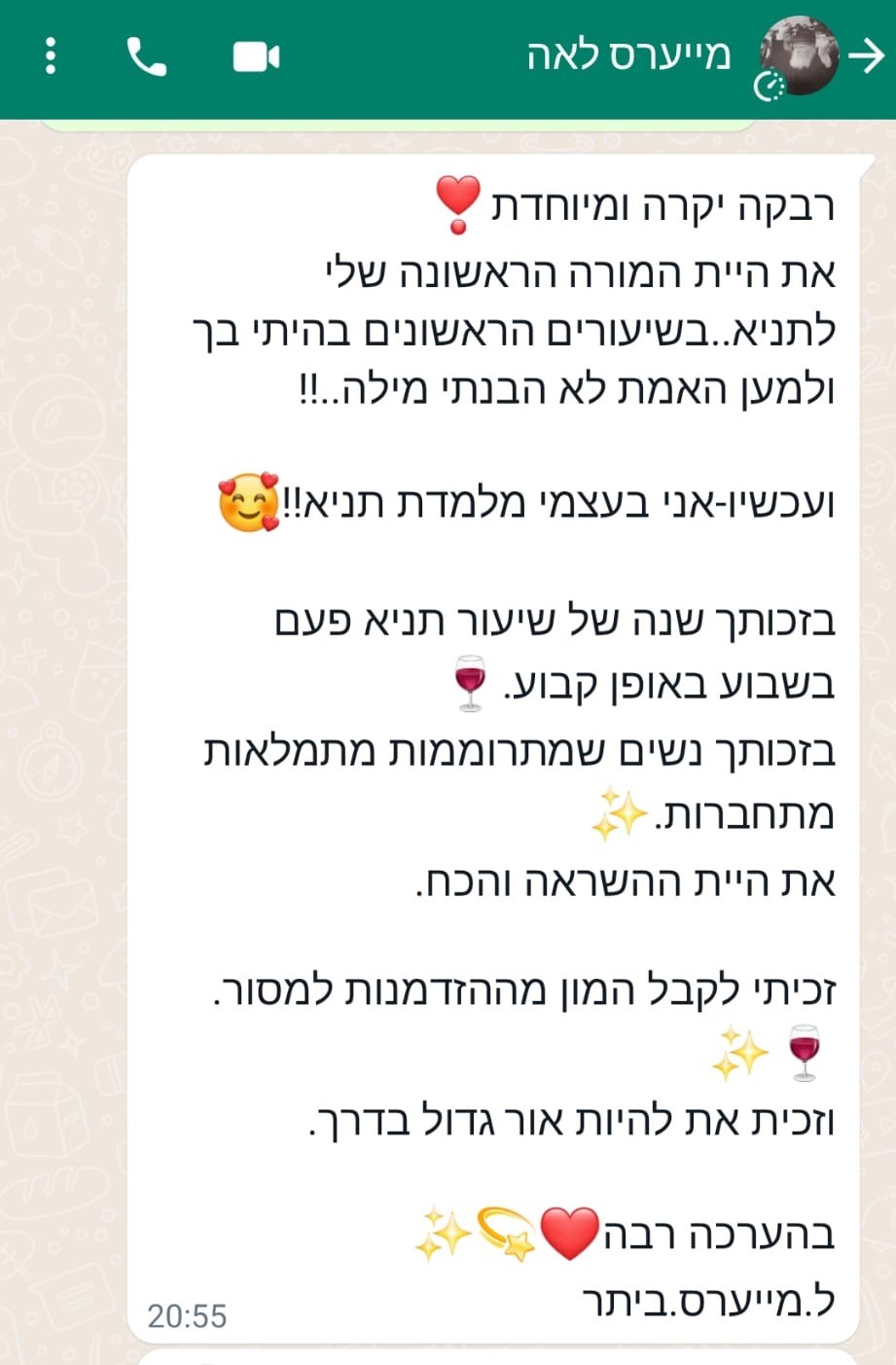This screenshot has height=1365, width=896.
Task: Start a video call with מייערס לאה
Action: click(x=257, y=57)
